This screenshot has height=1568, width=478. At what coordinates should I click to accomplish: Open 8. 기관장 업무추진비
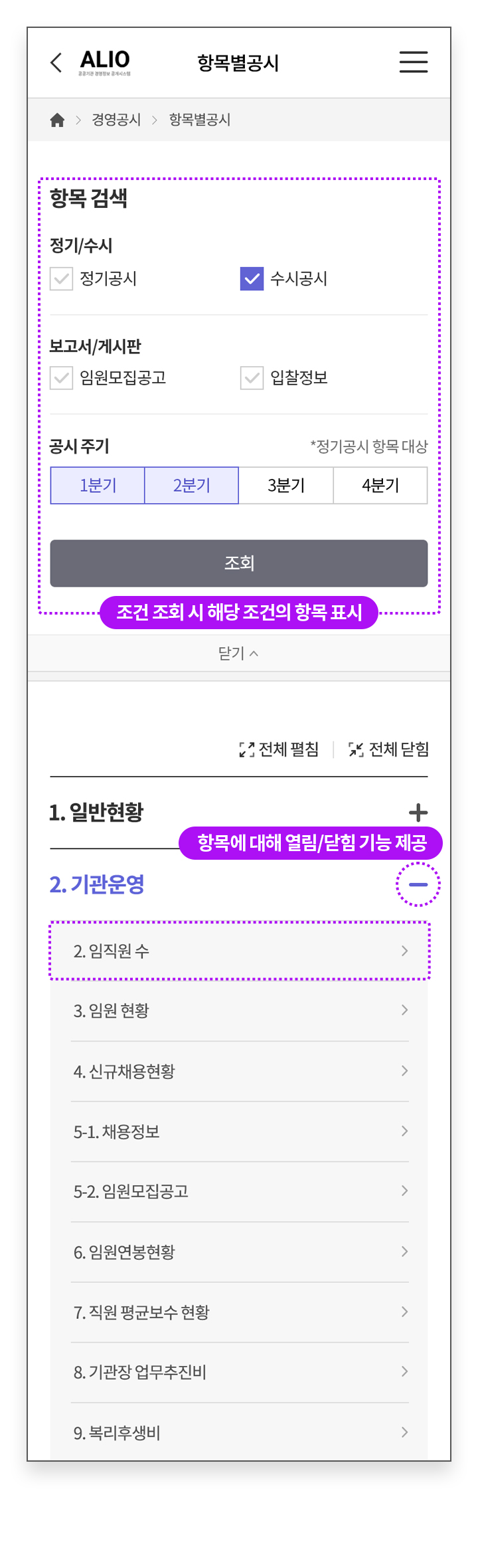(x=239, y=1372)
